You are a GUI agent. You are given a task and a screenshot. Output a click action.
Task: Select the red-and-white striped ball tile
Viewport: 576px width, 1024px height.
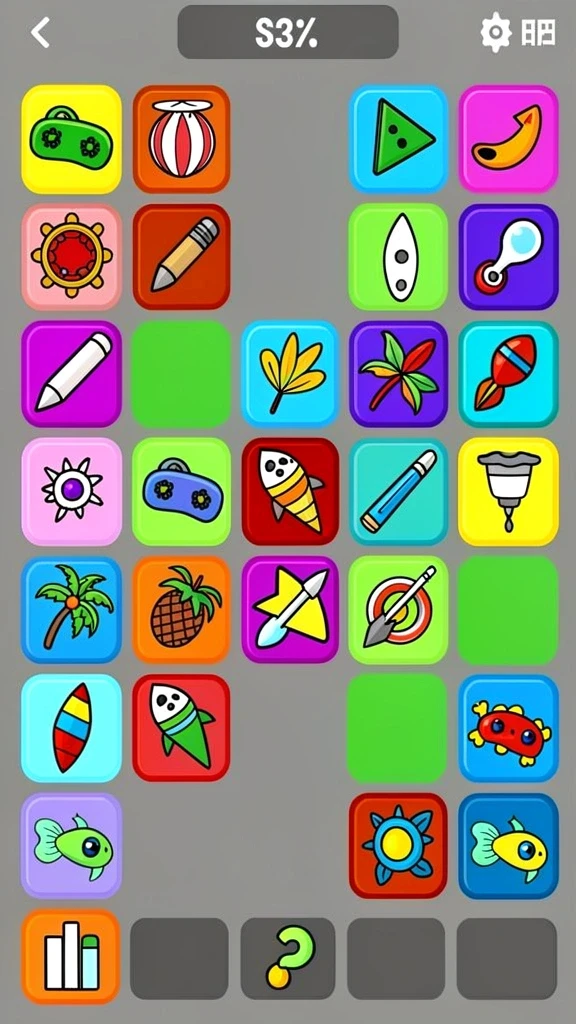182,138
